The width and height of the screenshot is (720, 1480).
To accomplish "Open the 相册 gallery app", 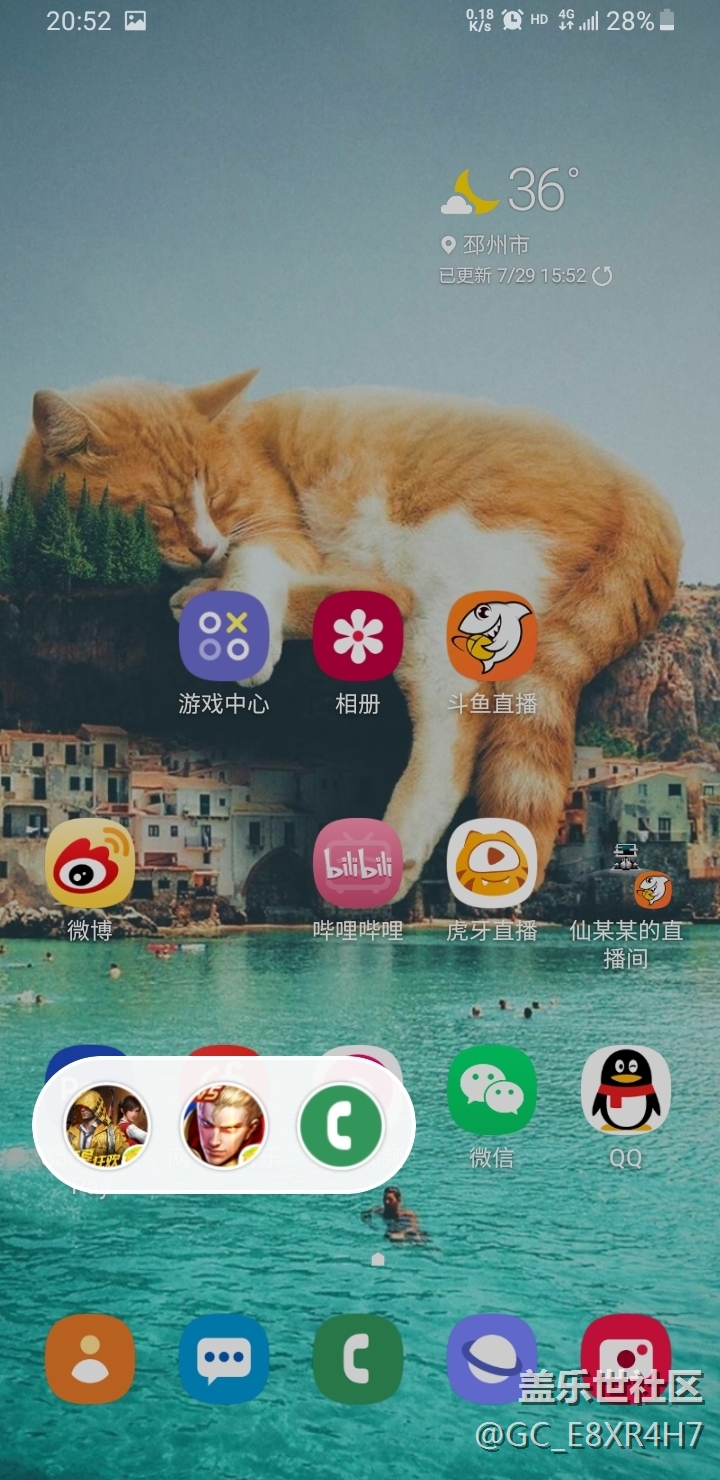I will pyautogui.click(x=358, y=636).
